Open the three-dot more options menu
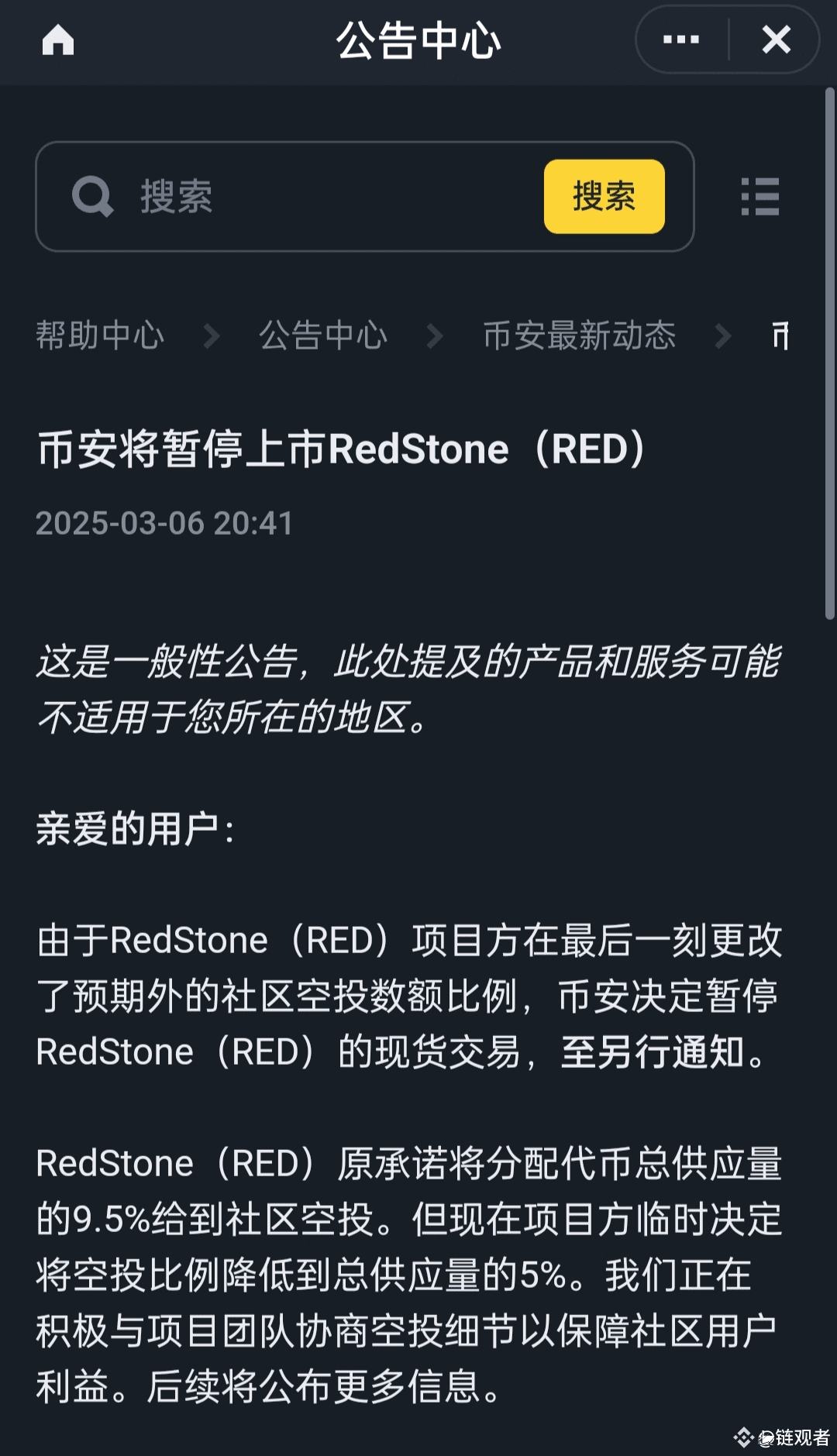This screenshot has width=837, height=1456. click(681, 40)
